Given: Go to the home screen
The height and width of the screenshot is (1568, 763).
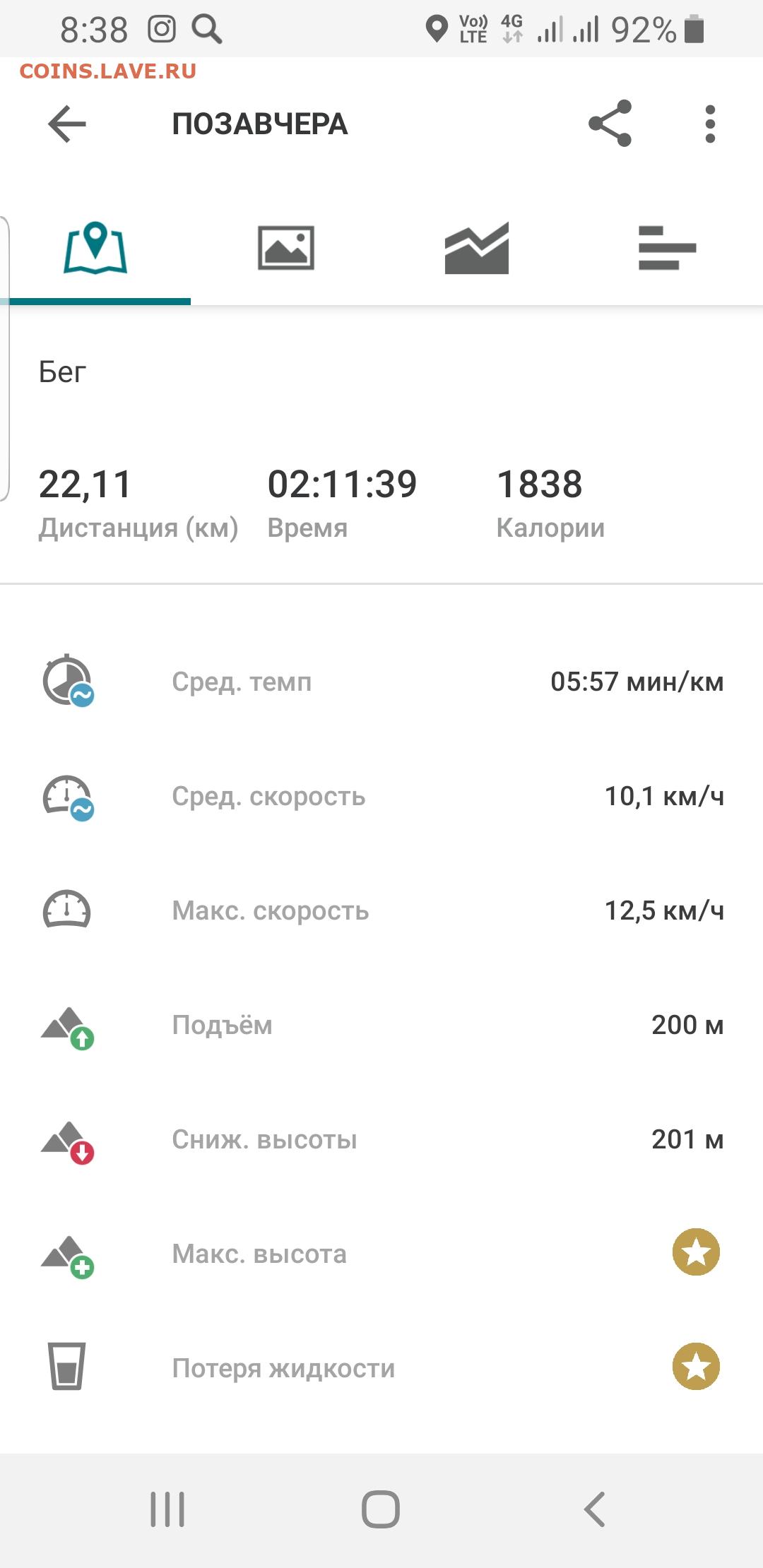Looking at the screenshot, I should (381, 1509).
